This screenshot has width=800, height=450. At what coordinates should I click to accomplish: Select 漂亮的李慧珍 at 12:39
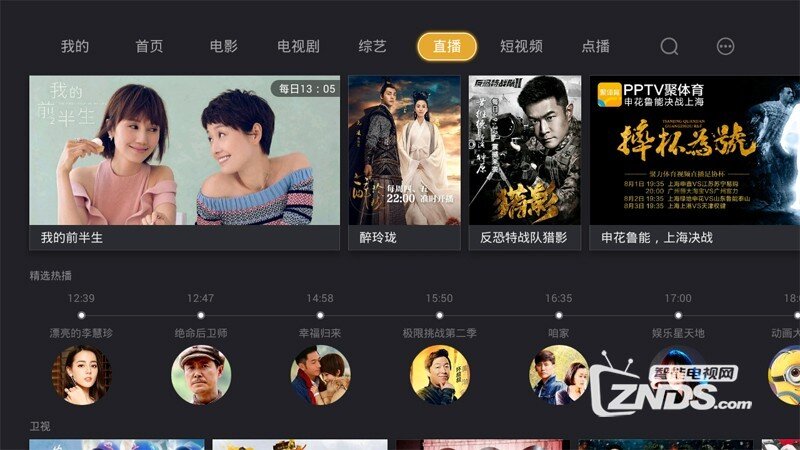(x=81, y=373)
